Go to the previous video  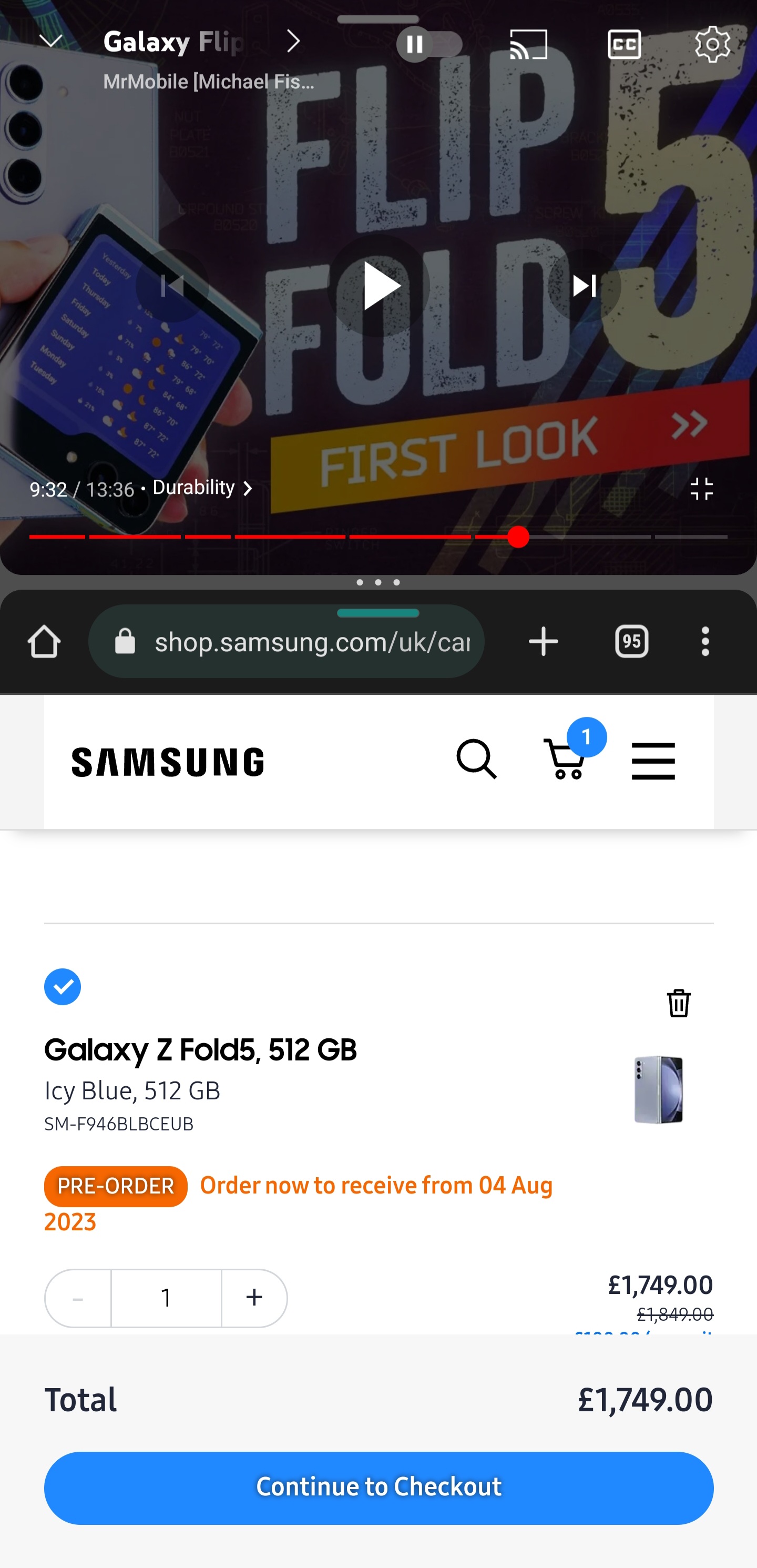(172, 286)
